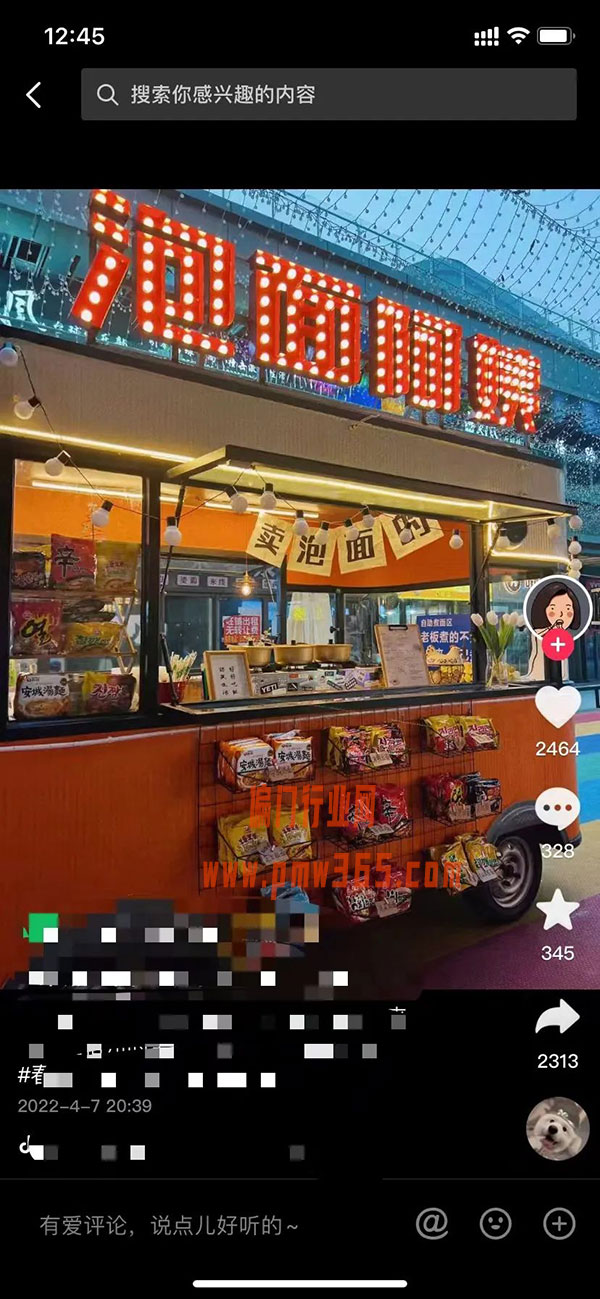Open the search box at the top
600x1299 pixels.
[x=328, y=95]
